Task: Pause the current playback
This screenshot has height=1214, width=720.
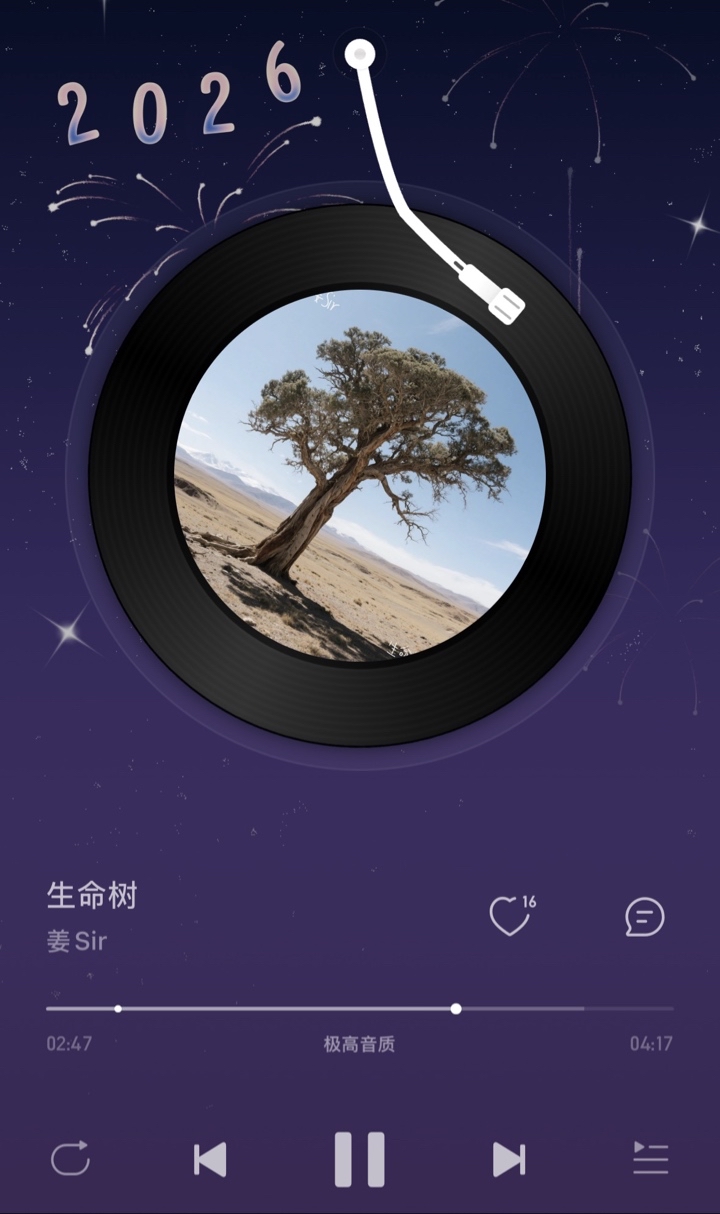Action: (x=359, y=1160)
